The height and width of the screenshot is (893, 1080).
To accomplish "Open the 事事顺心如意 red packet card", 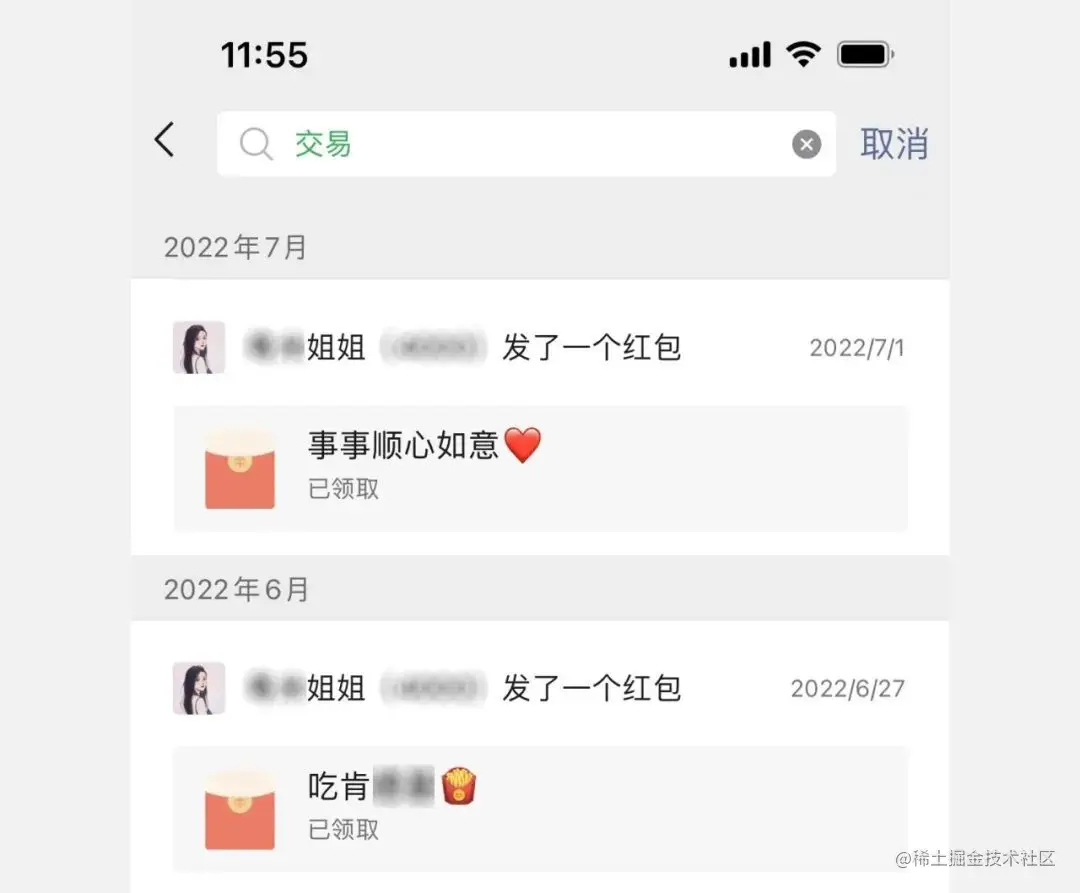I will coord(540,468).
